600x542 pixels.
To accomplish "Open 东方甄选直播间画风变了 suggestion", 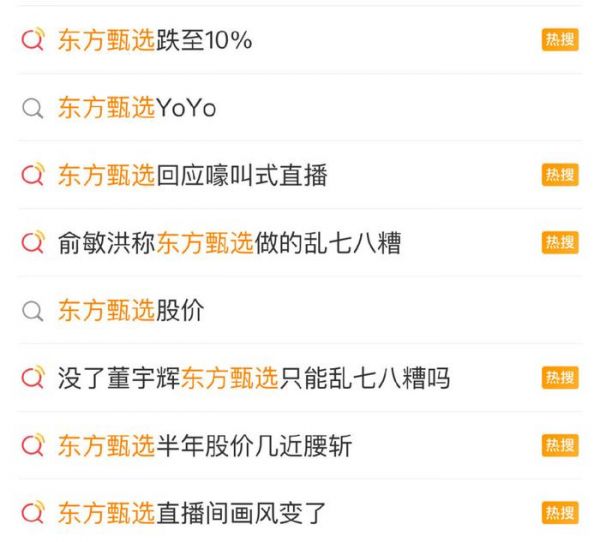I will [192, 513].
